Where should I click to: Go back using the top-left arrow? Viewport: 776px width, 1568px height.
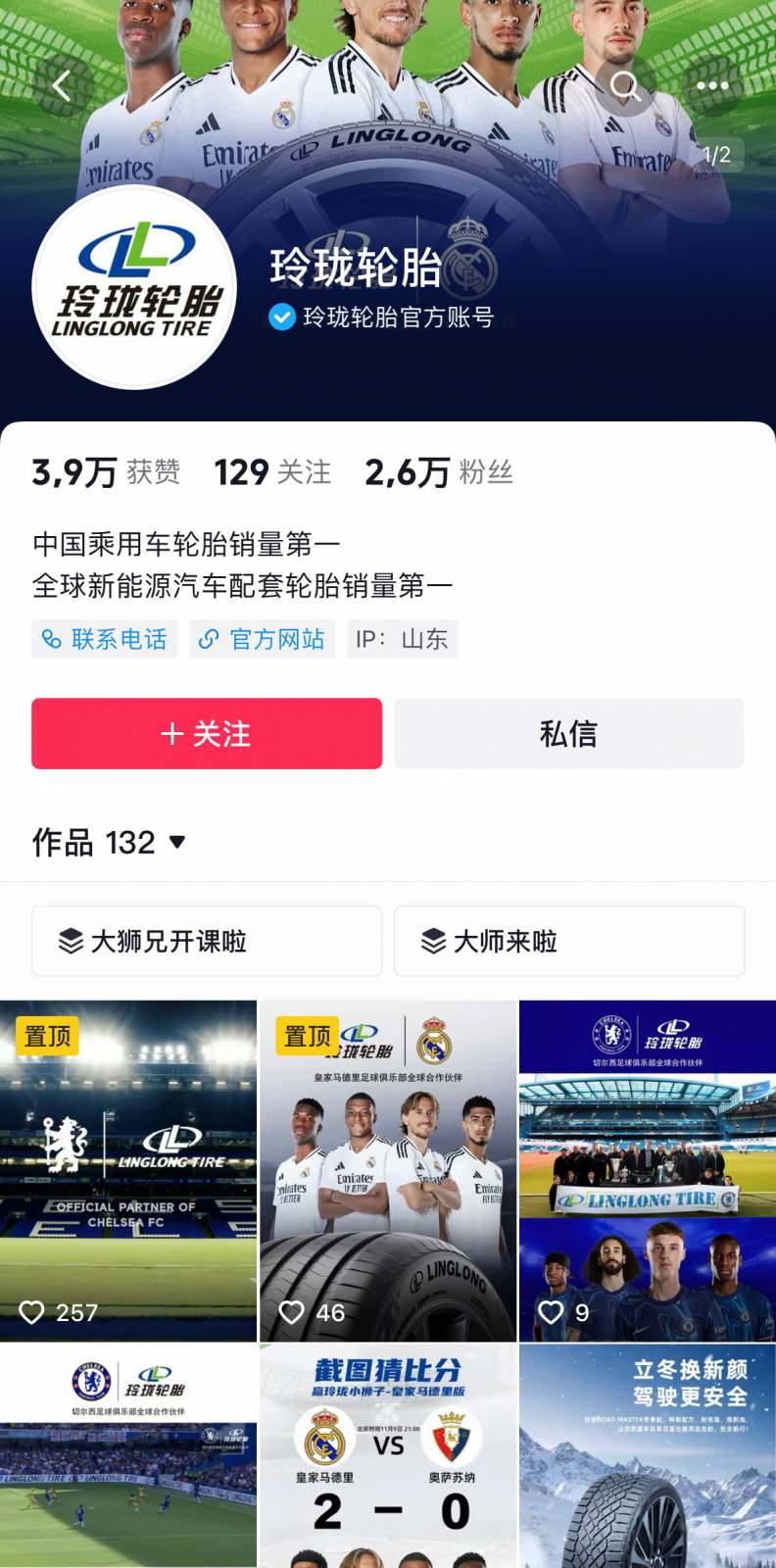(62, 86)
